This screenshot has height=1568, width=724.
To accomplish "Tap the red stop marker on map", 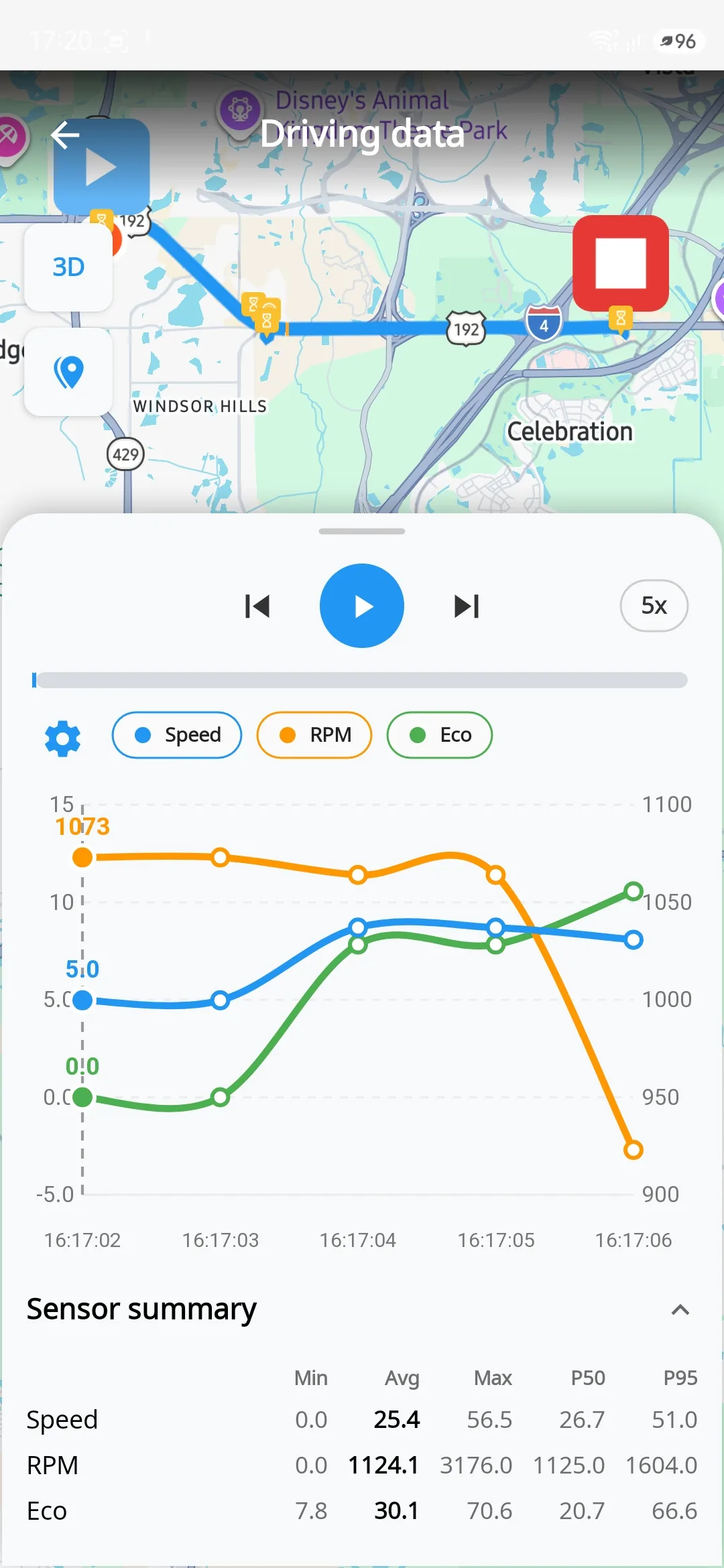I will tap(621, 263).
